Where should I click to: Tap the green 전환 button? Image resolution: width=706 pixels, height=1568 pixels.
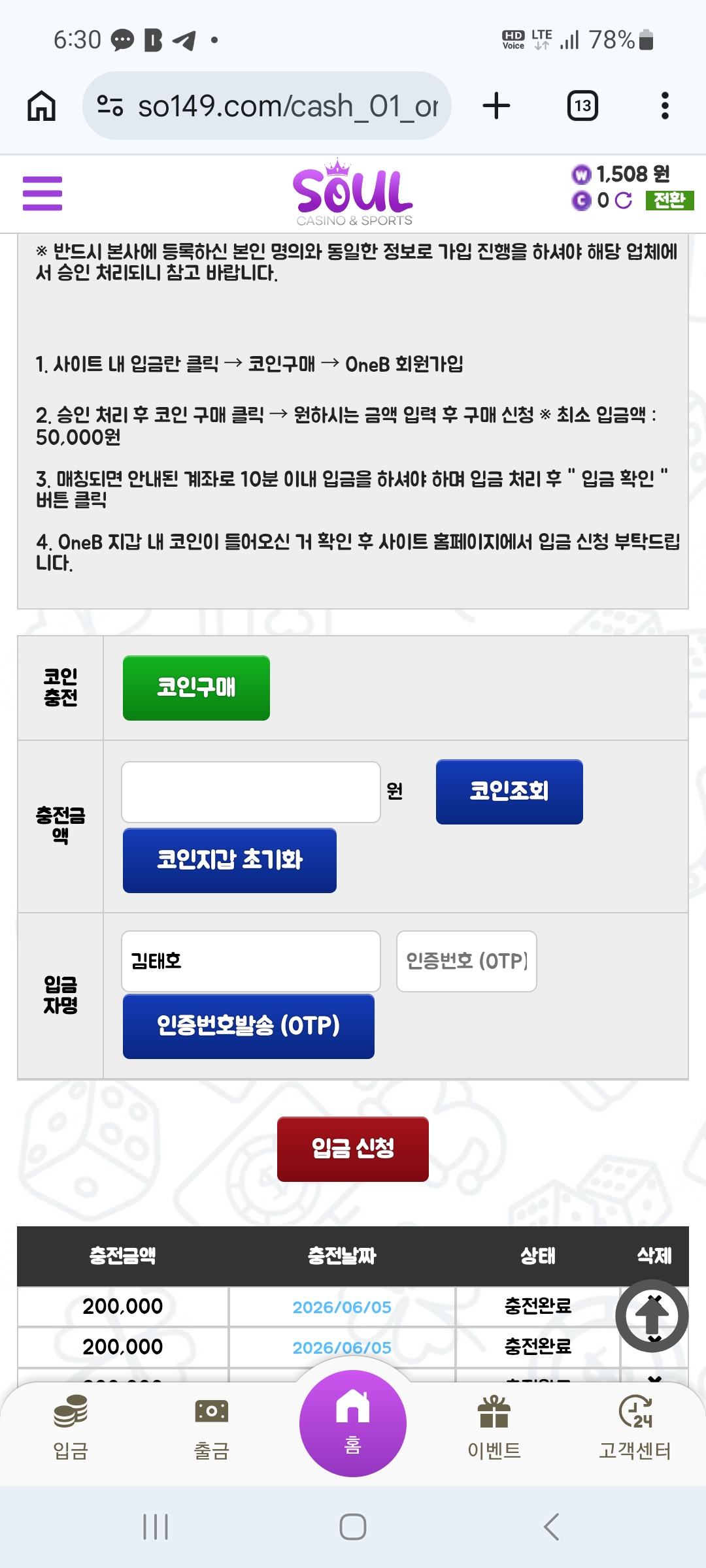pos(669,200)
